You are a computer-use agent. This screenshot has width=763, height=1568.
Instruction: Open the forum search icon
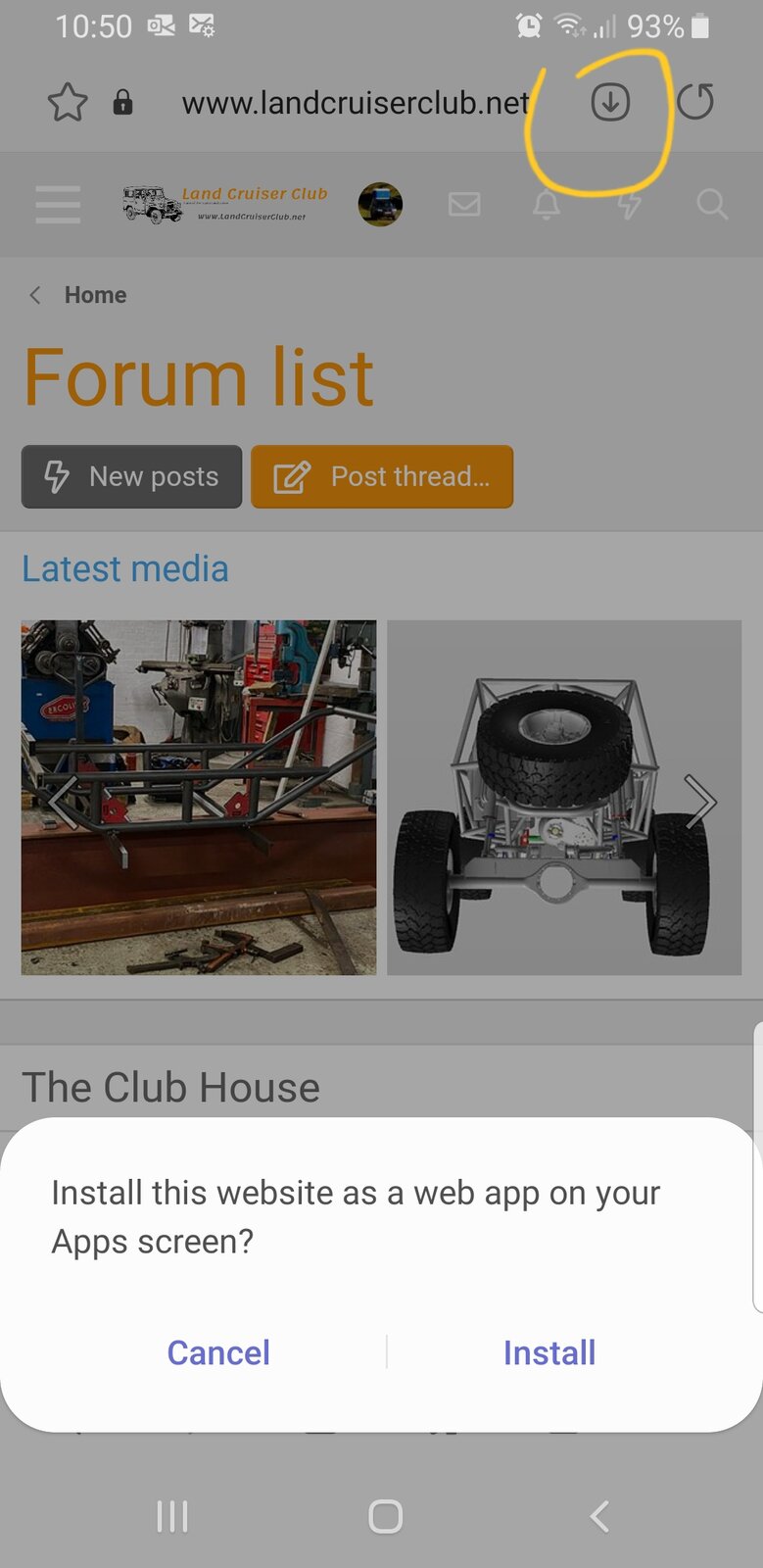click(711, 204)
